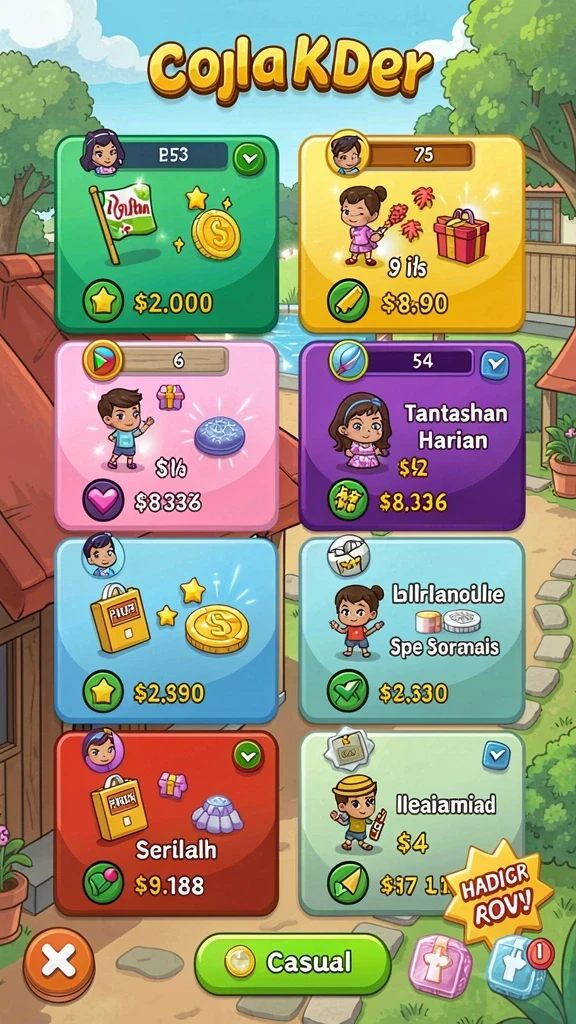This screenshot has height=1024, width=576.
Task: Toggle the blue checkbox on the Ileaiamiad card
Action: (496, 756)
